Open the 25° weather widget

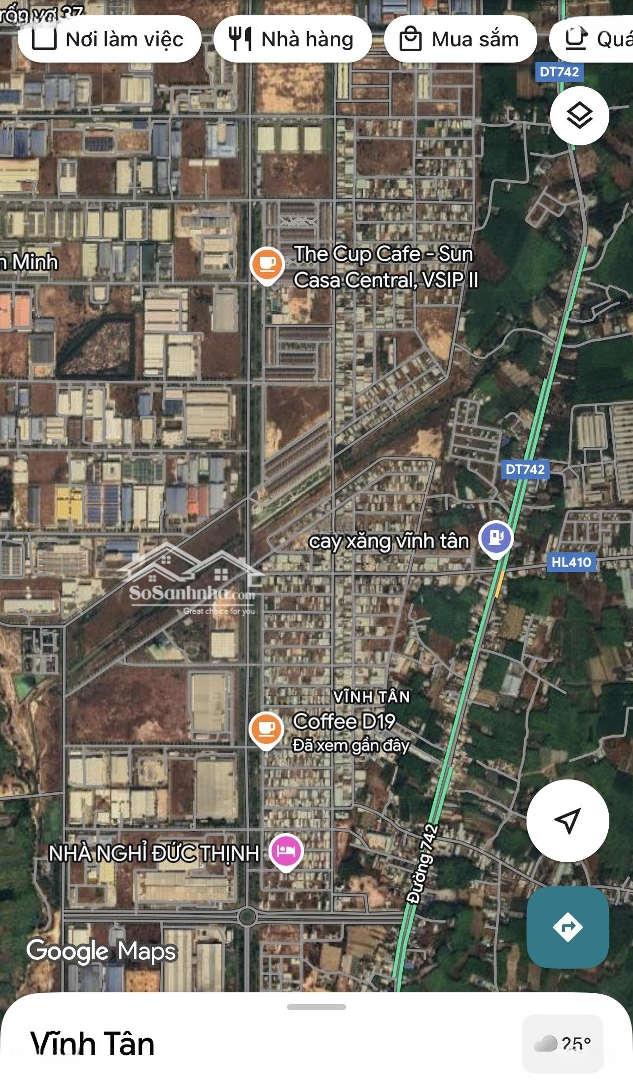click(563, 1045)
